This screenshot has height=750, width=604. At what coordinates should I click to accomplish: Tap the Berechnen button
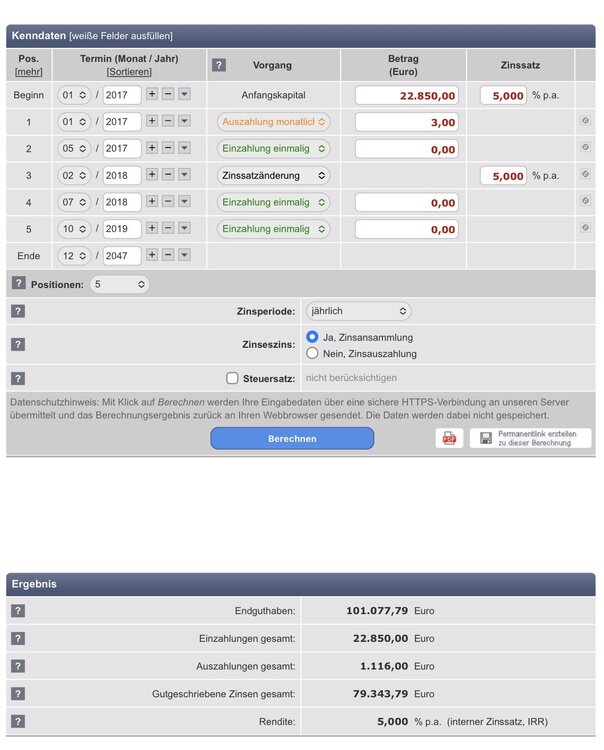pyautogui.click(x=292, y=438)
